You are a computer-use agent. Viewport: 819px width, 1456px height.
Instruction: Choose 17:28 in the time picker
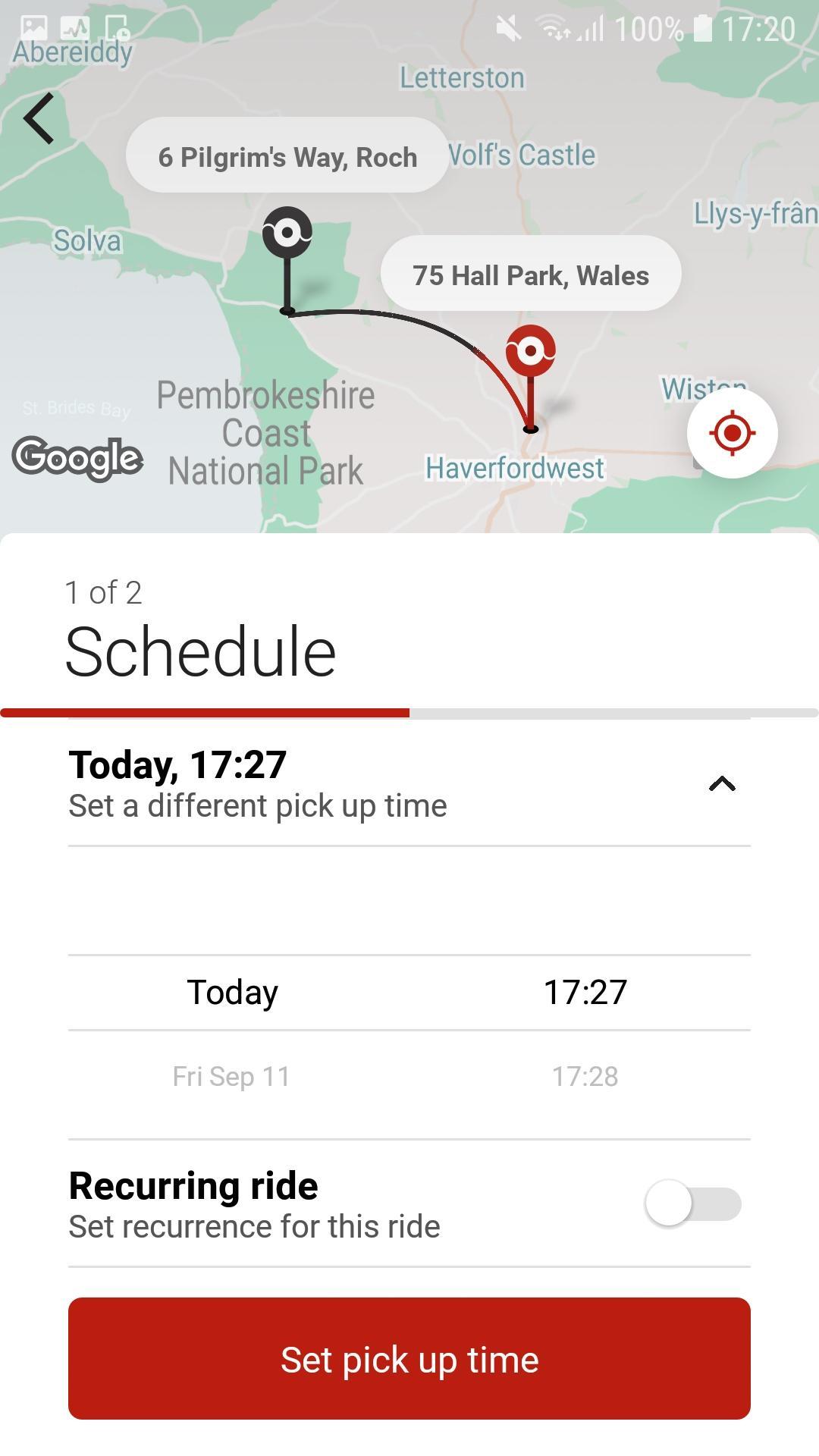[x=585, y=1076]
